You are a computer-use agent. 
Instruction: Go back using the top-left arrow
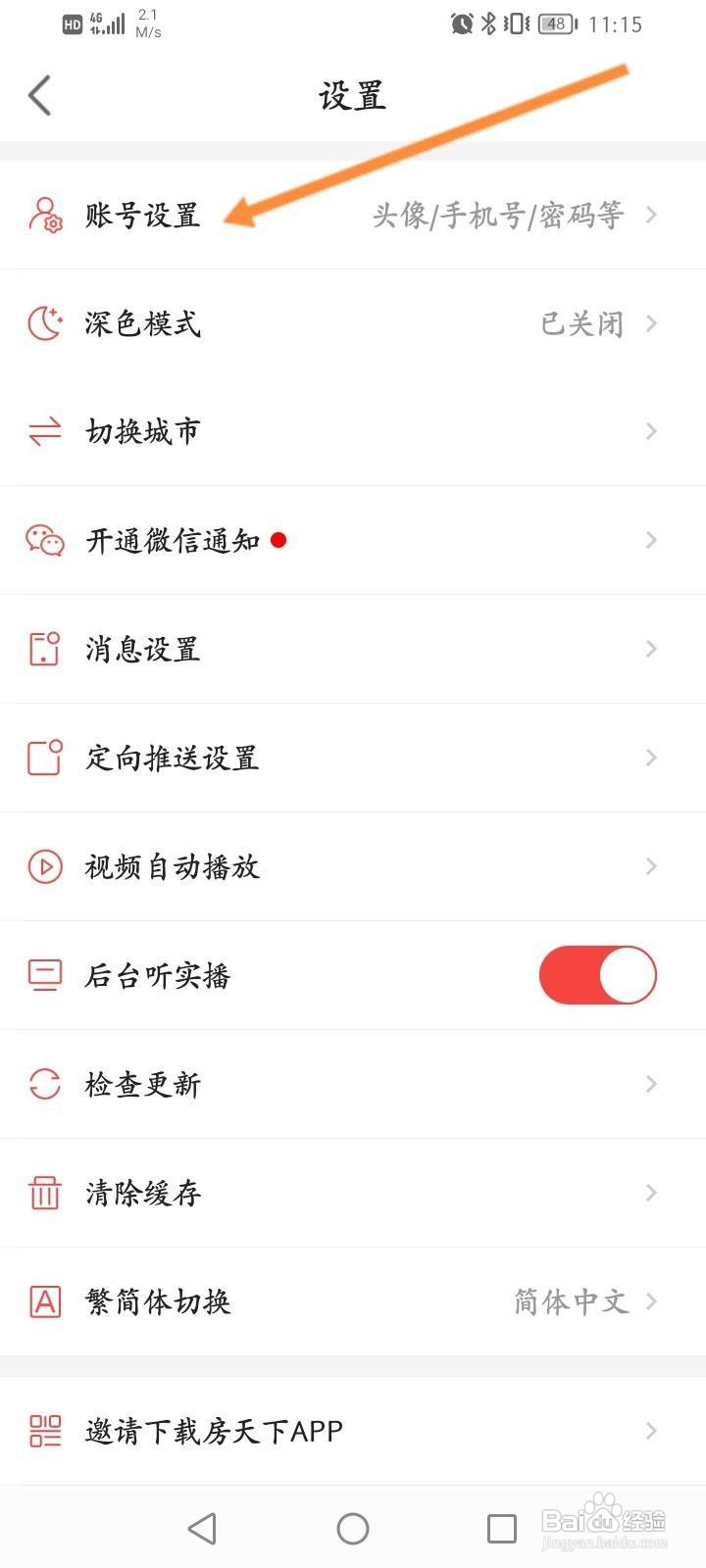[40, 96]
